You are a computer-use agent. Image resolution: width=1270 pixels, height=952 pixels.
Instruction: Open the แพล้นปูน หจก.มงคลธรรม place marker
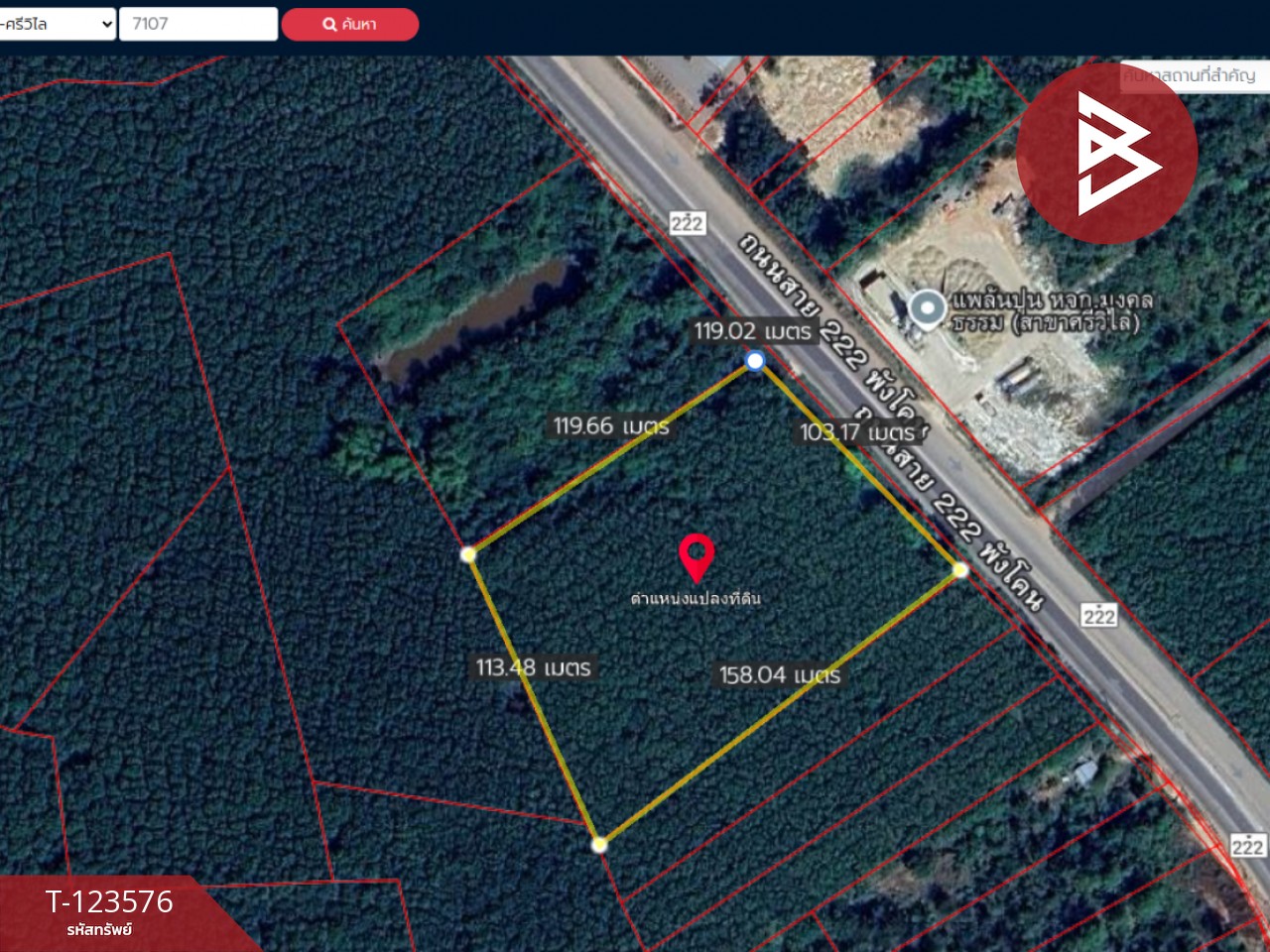pyautogui.click(x=928, y=310)
